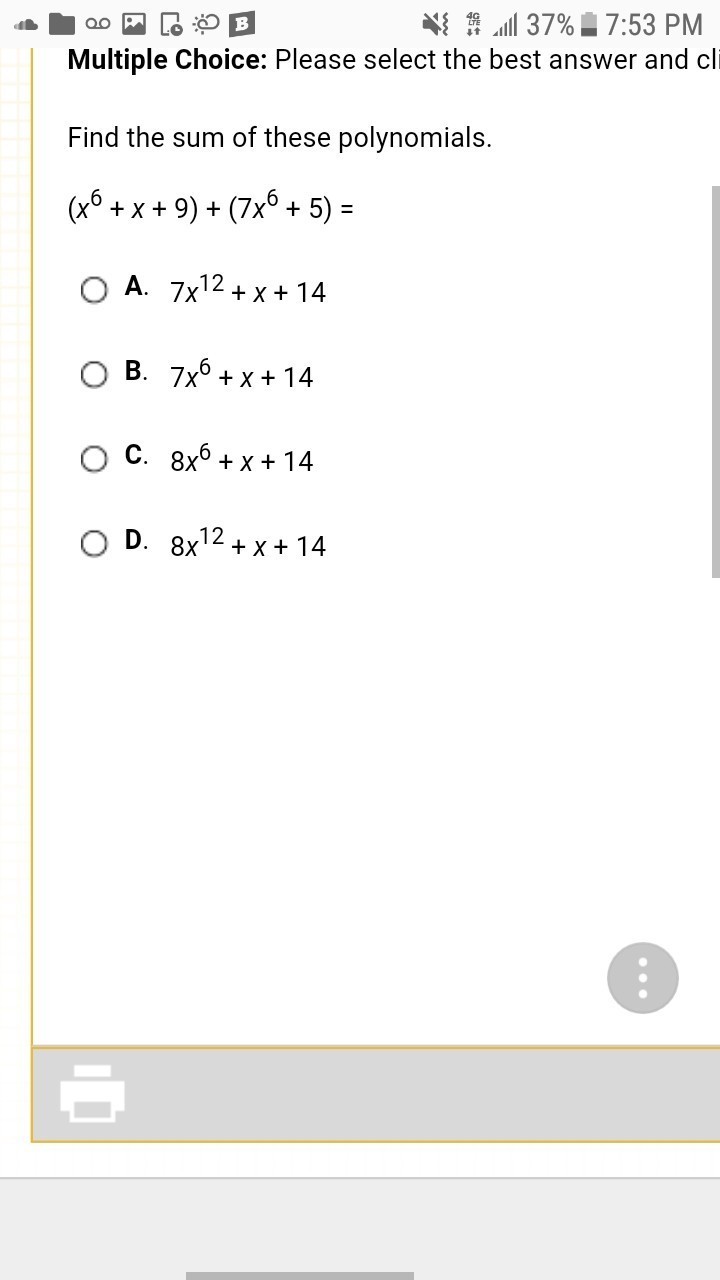The height and width of the screenshot is (1280, 720).
Task: Tap the printer icon to print
Action: (92, 1093)
